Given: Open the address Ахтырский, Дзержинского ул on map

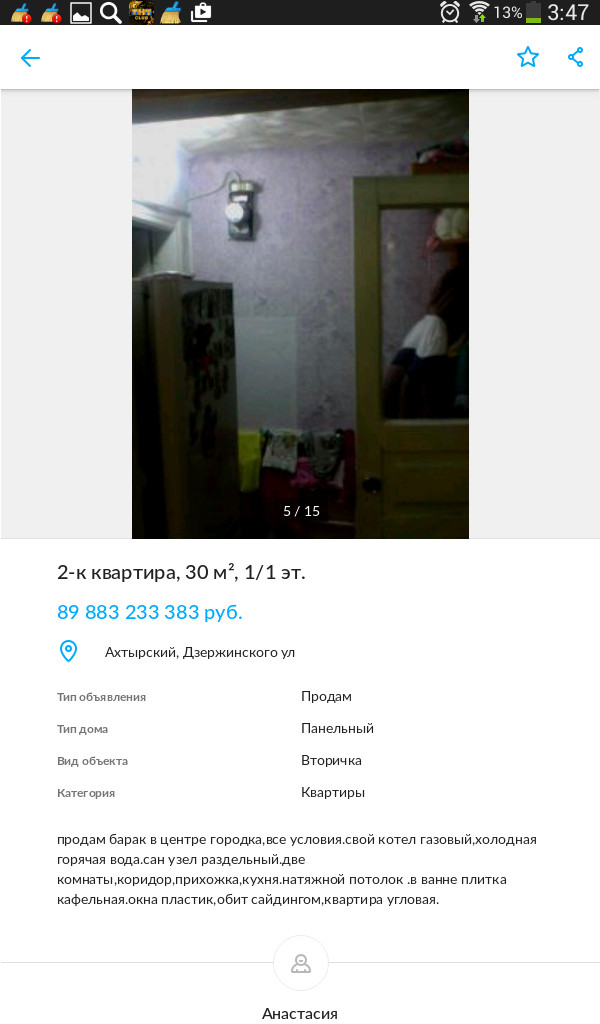Looking at the screenshot, I should (x=200, y=652).
